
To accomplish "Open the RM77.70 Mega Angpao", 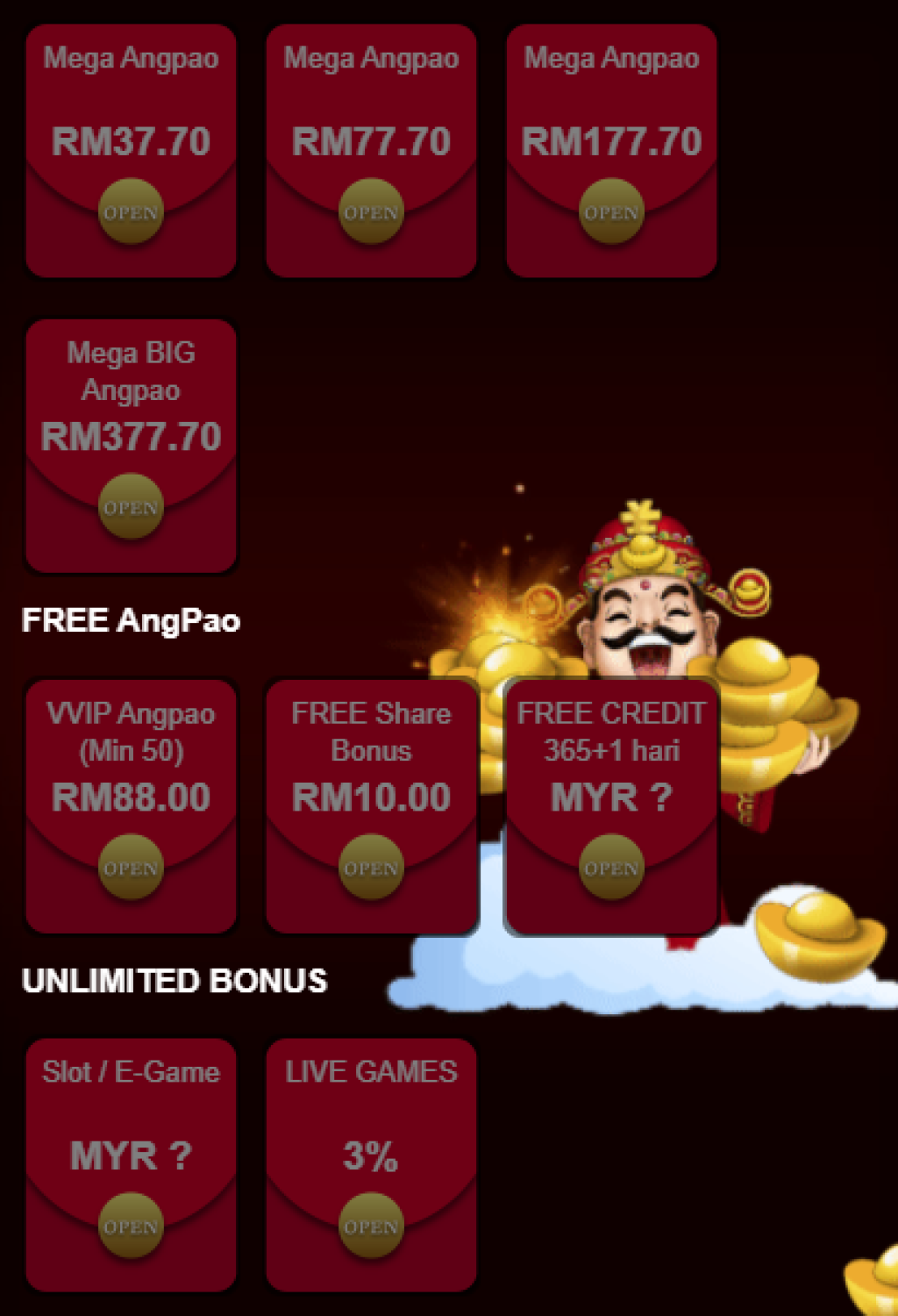I will coord(371,212).
